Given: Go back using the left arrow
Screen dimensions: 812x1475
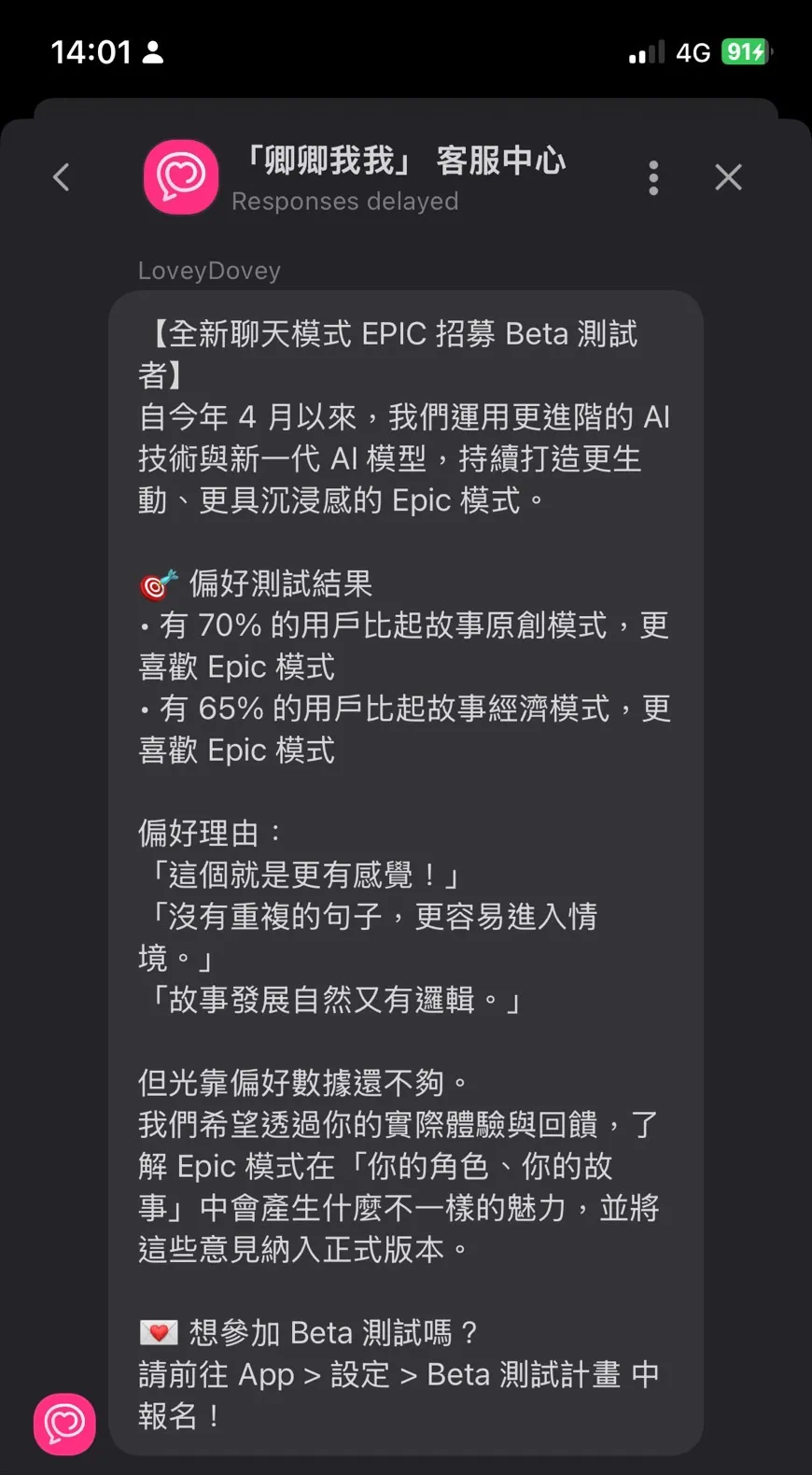Looking at the screenshot, I should click(x=62, y=177).
